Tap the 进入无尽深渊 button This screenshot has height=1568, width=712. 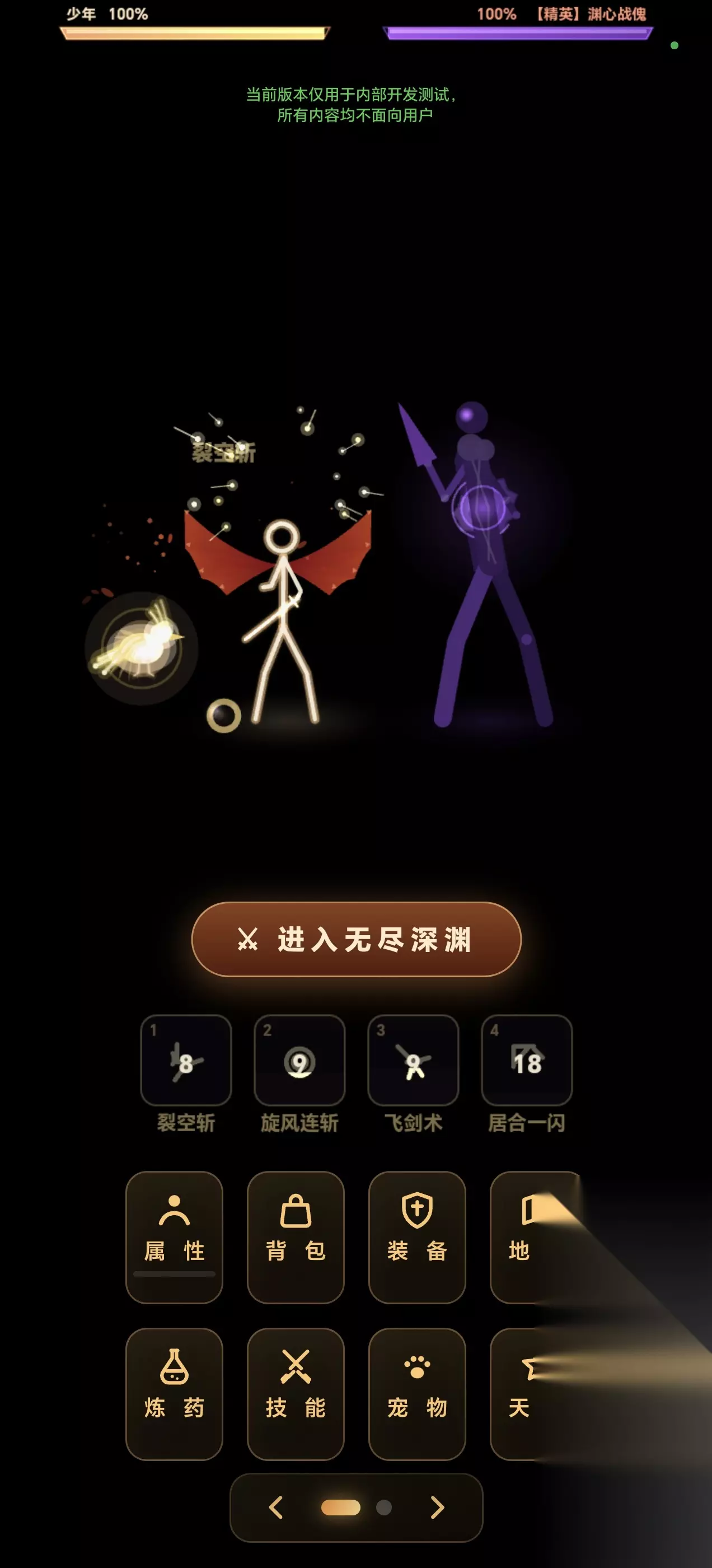[x=356, y=939]
